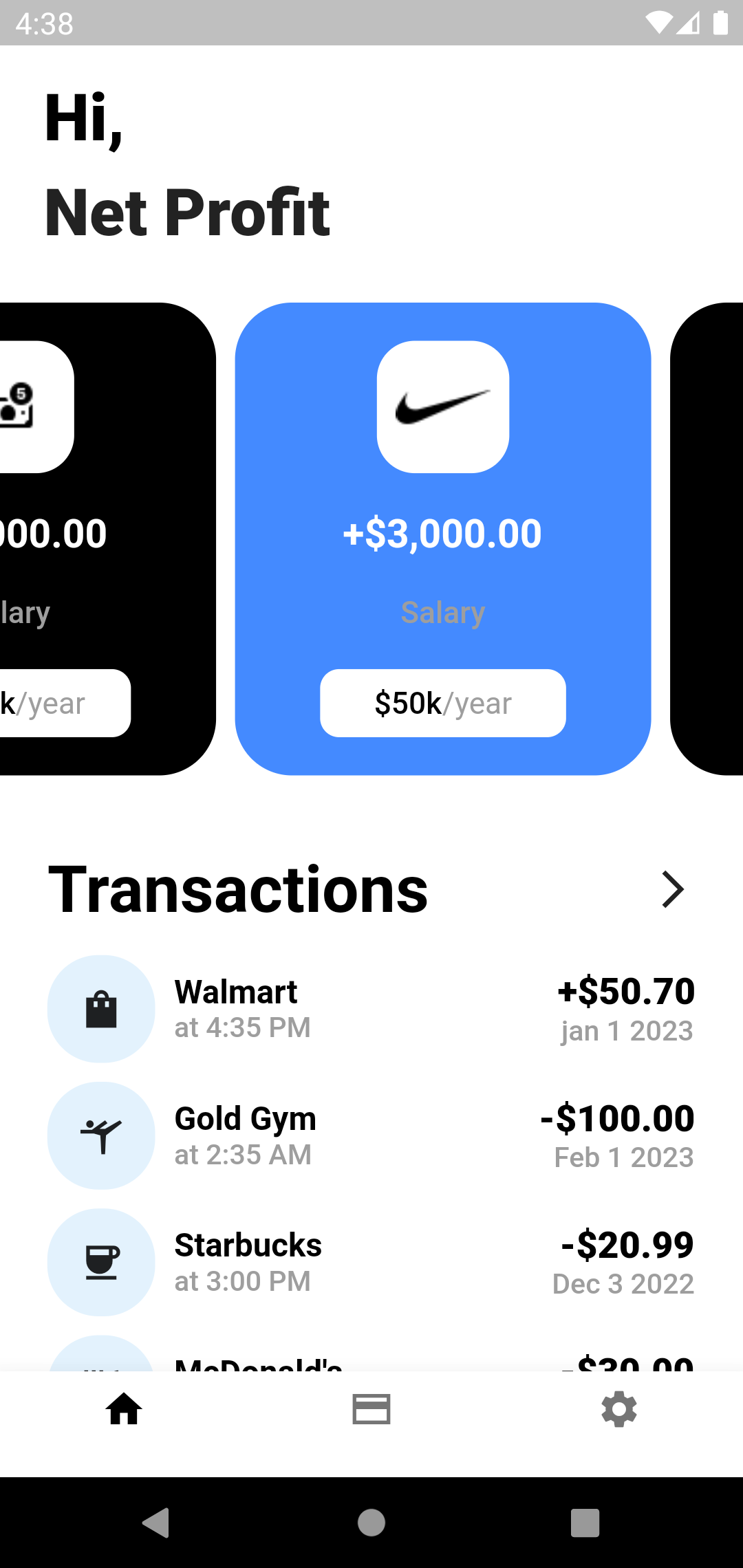View the Starbucks transaction details
Viewport: 743px width, 1568px height.
tap(371, 1262)
